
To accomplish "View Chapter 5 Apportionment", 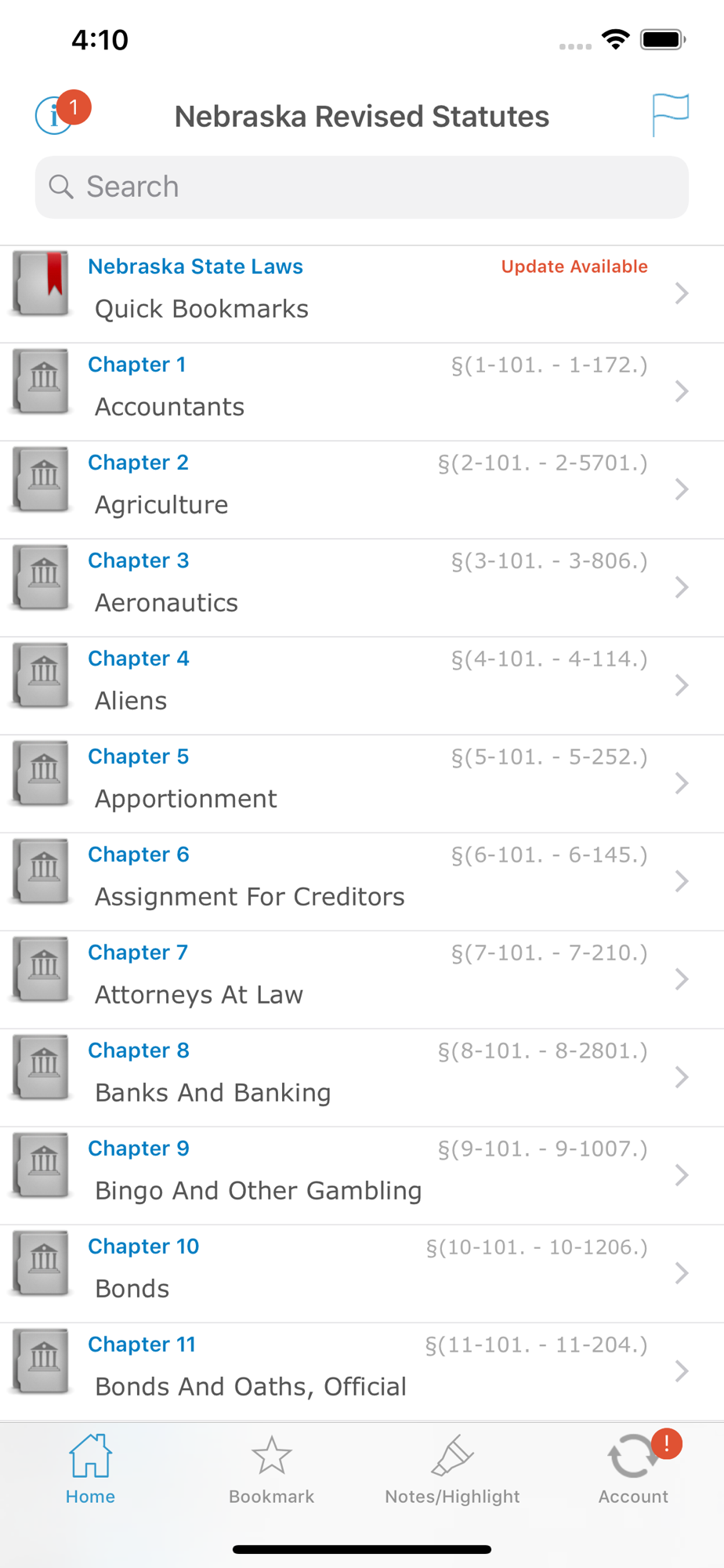I will pos(362,784).
